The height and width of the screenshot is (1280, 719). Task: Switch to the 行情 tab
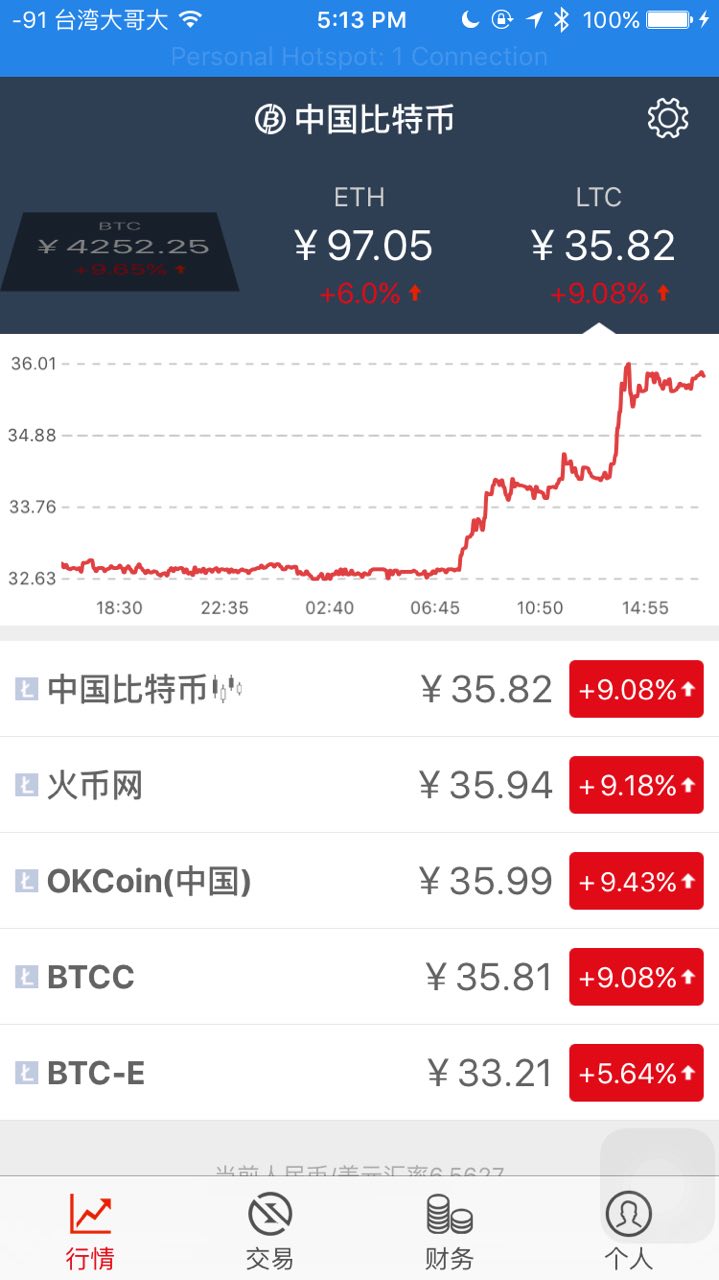coord(90,1230)
